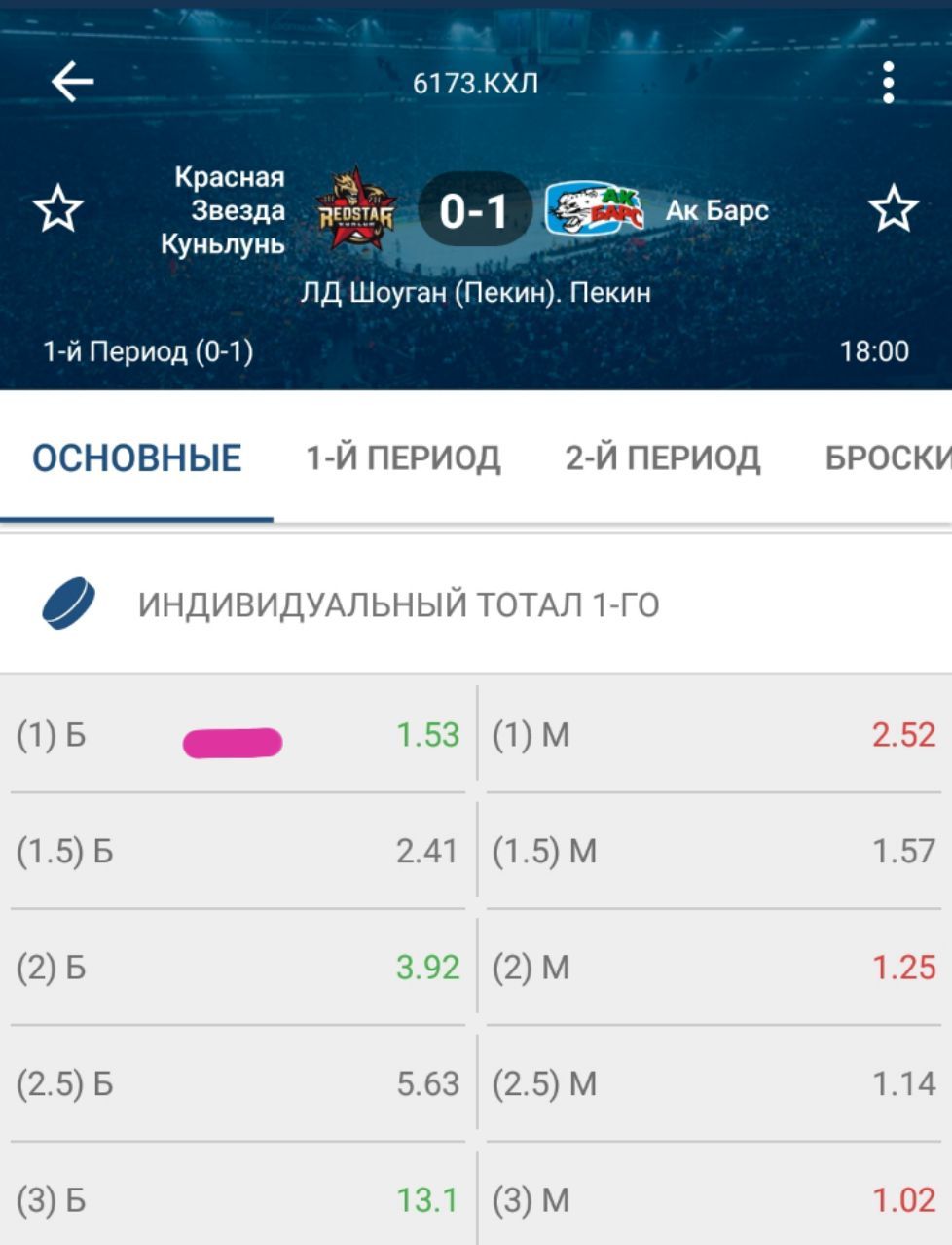Favorite Ак Барс with its star
The image size is (952, 1245).
point(893,210)
